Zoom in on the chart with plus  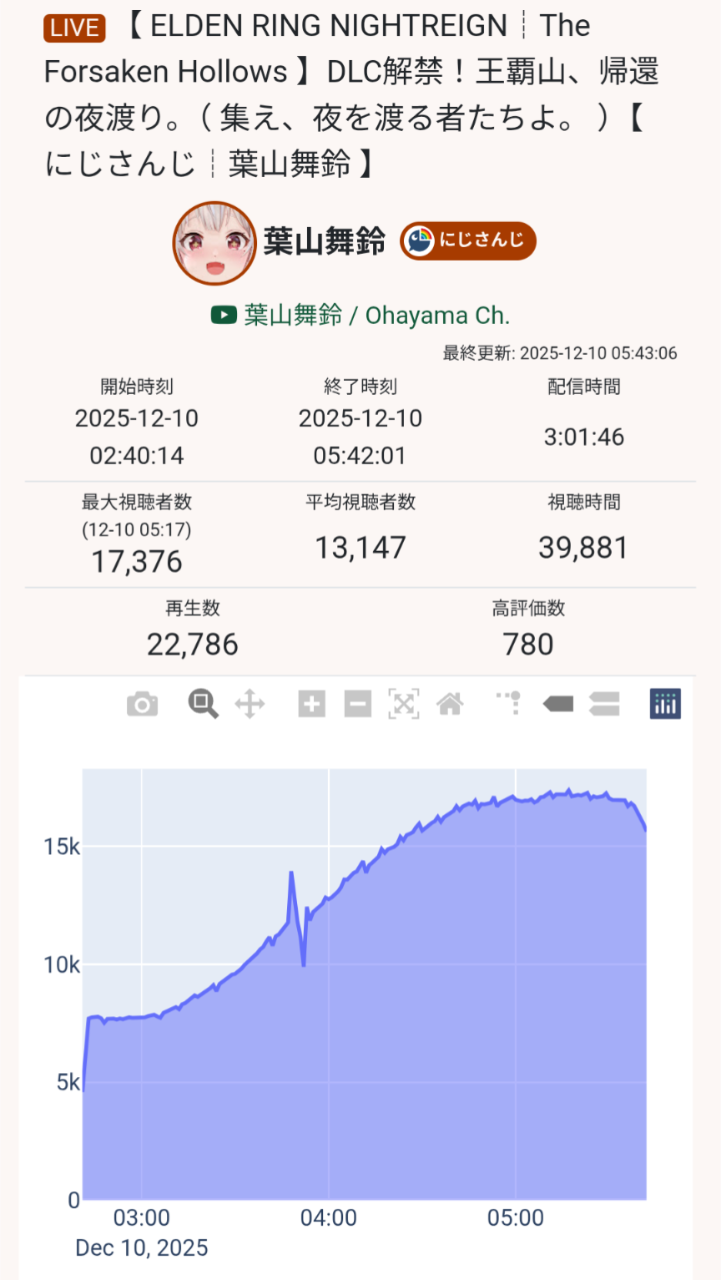click(x=312, y=705)
